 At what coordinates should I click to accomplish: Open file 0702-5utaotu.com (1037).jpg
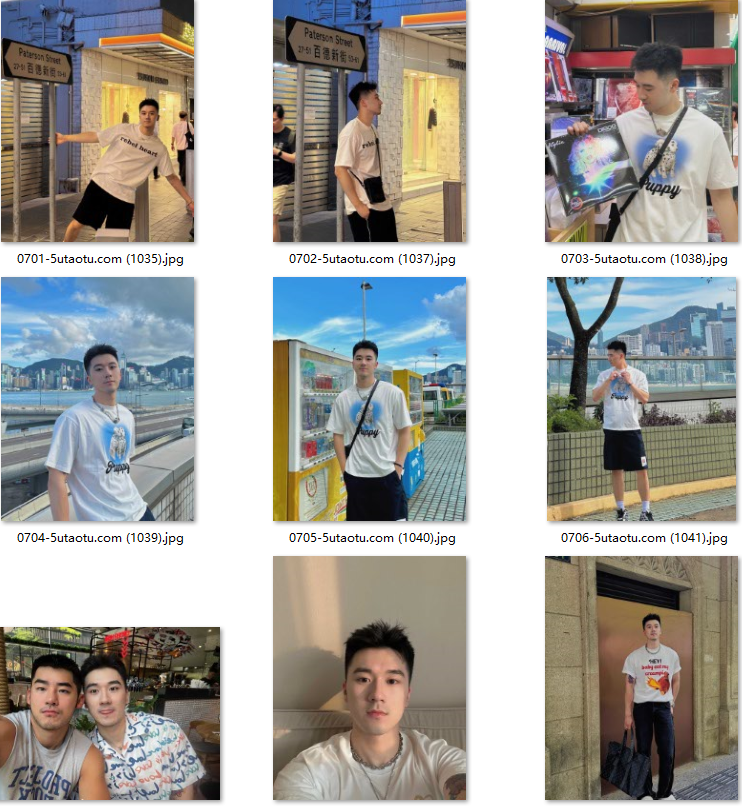pyautogui.click(x=370, y=121)
